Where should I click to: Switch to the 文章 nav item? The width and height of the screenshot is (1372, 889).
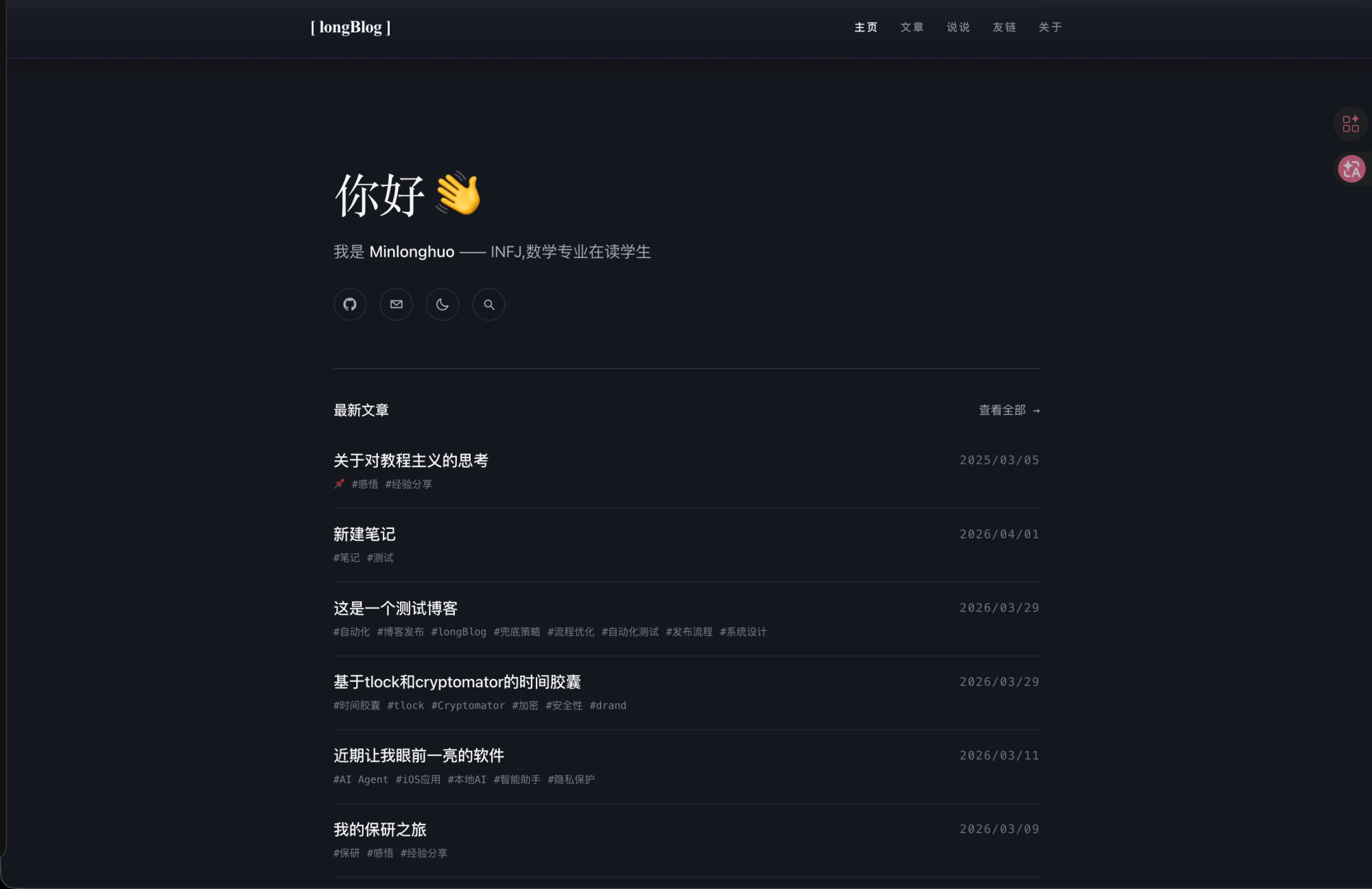(912, 27)
